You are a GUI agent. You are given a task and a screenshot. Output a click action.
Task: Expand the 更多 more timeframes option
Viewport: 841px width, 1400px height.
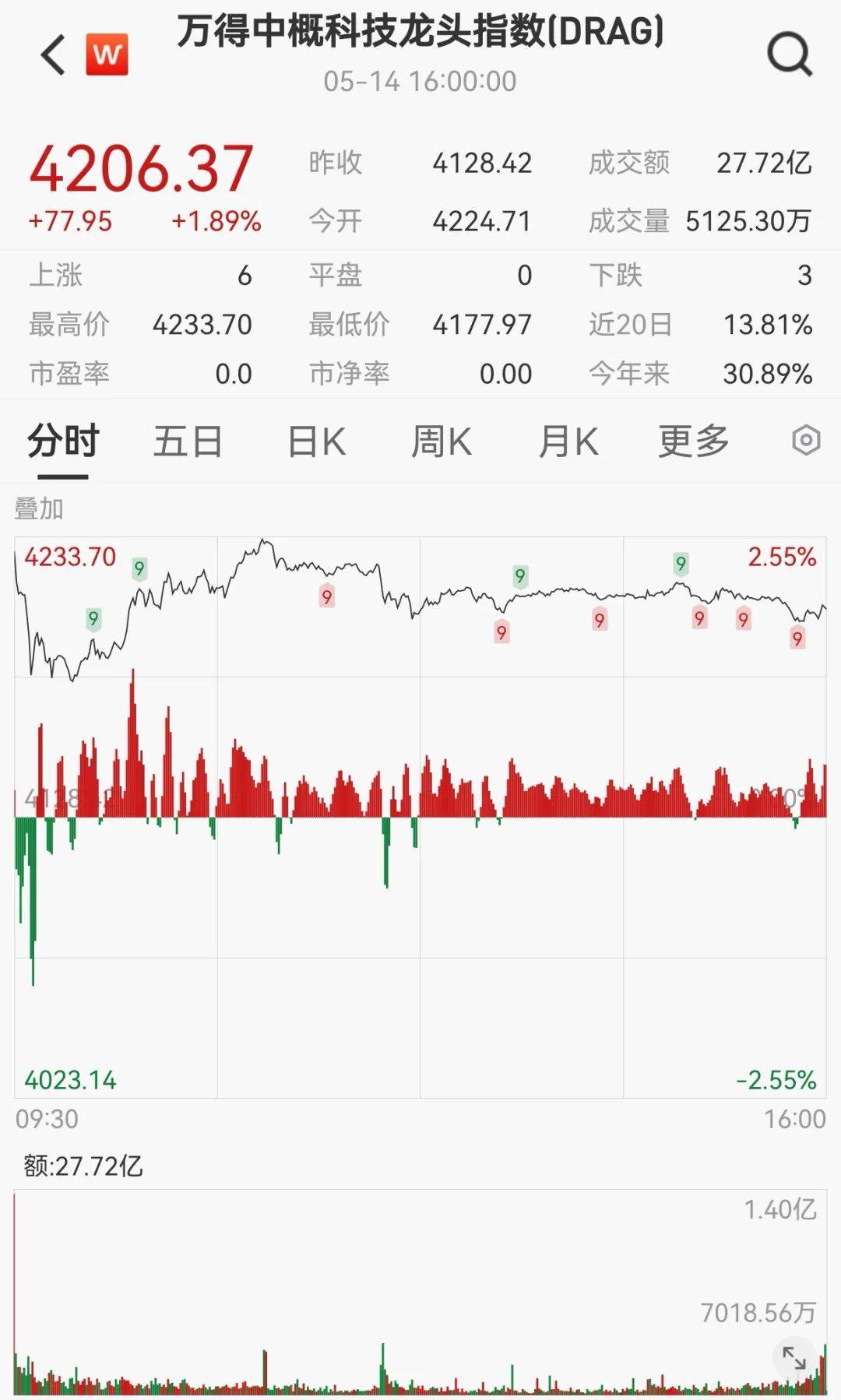click(x=693, y=441)
